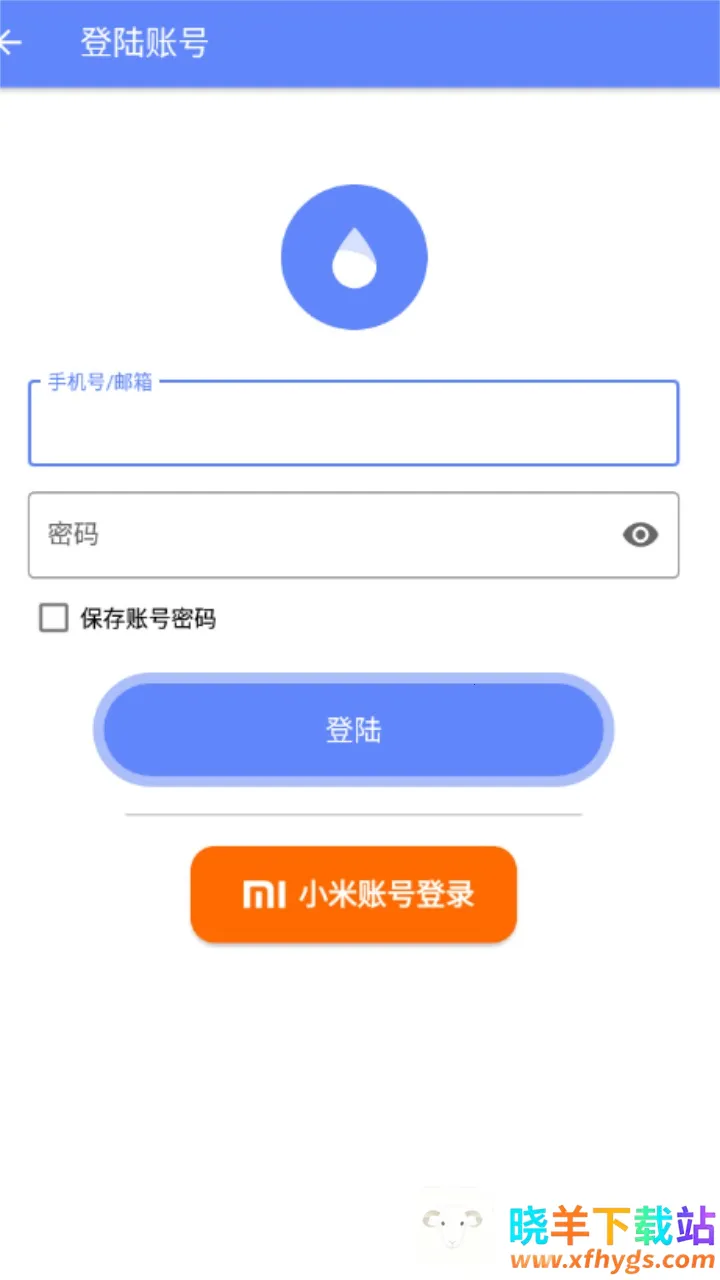The width and height of the screenshot is (720, 1280).
Task: Tap the blue 登陆 button
Action: click(353, 730)
